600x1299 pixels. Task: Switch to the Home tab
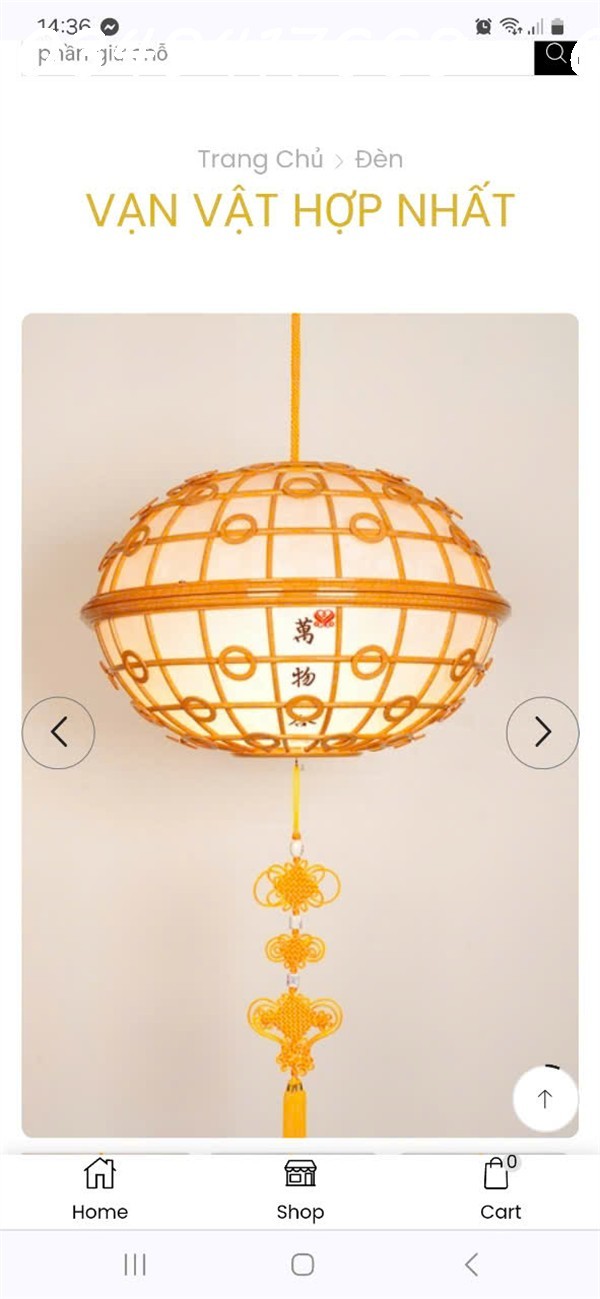click(100, 1190)
